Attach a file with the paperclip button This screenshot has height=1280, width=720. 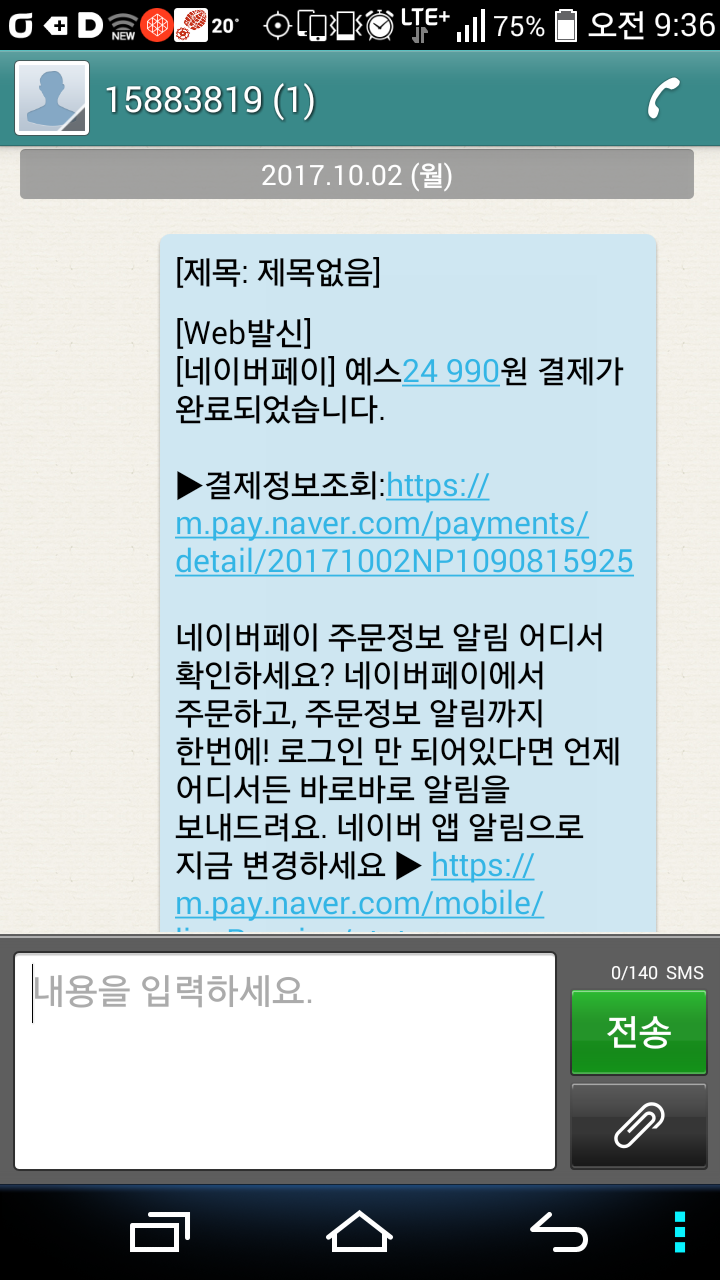coord(639,1126)
